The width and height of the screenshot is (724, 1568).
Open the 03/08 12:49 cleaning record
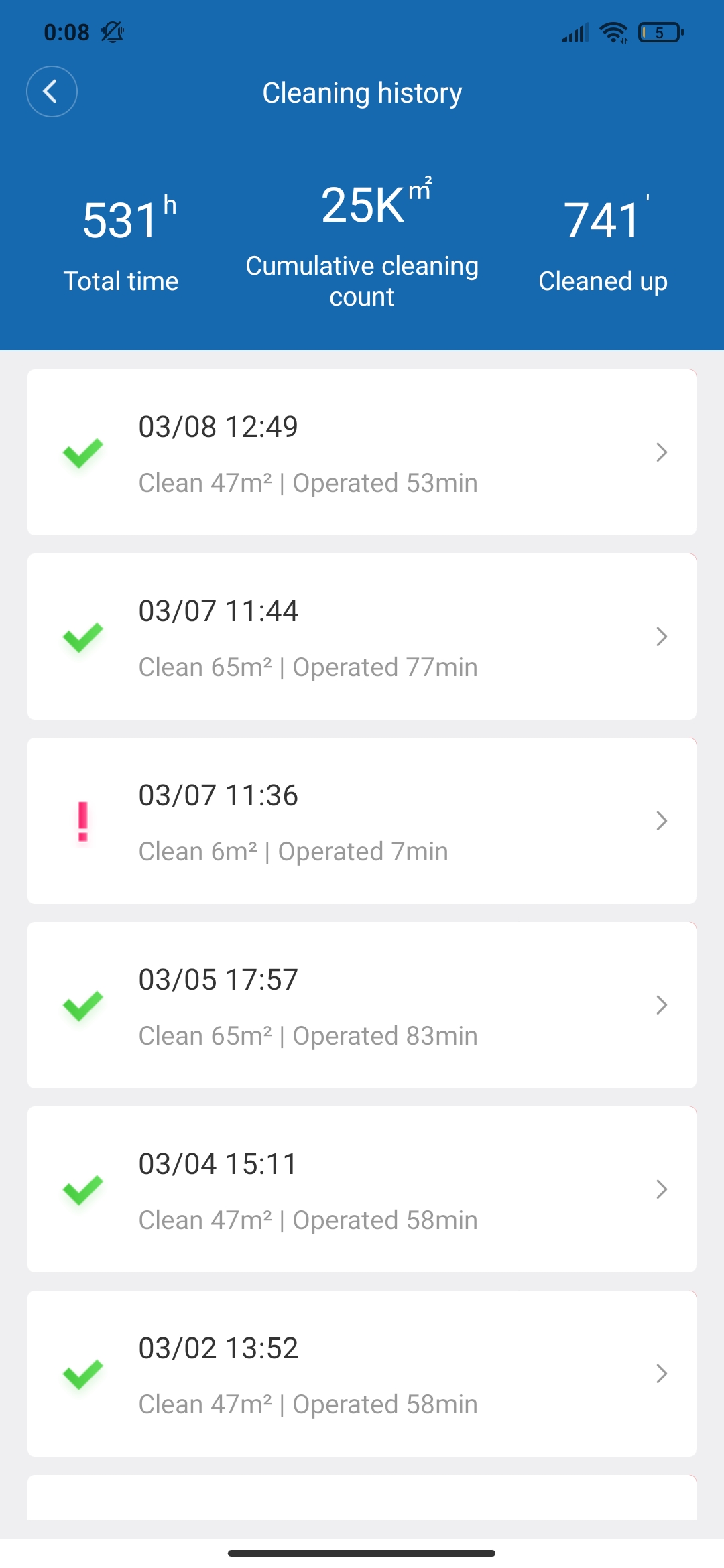click(x=362, y=452)
